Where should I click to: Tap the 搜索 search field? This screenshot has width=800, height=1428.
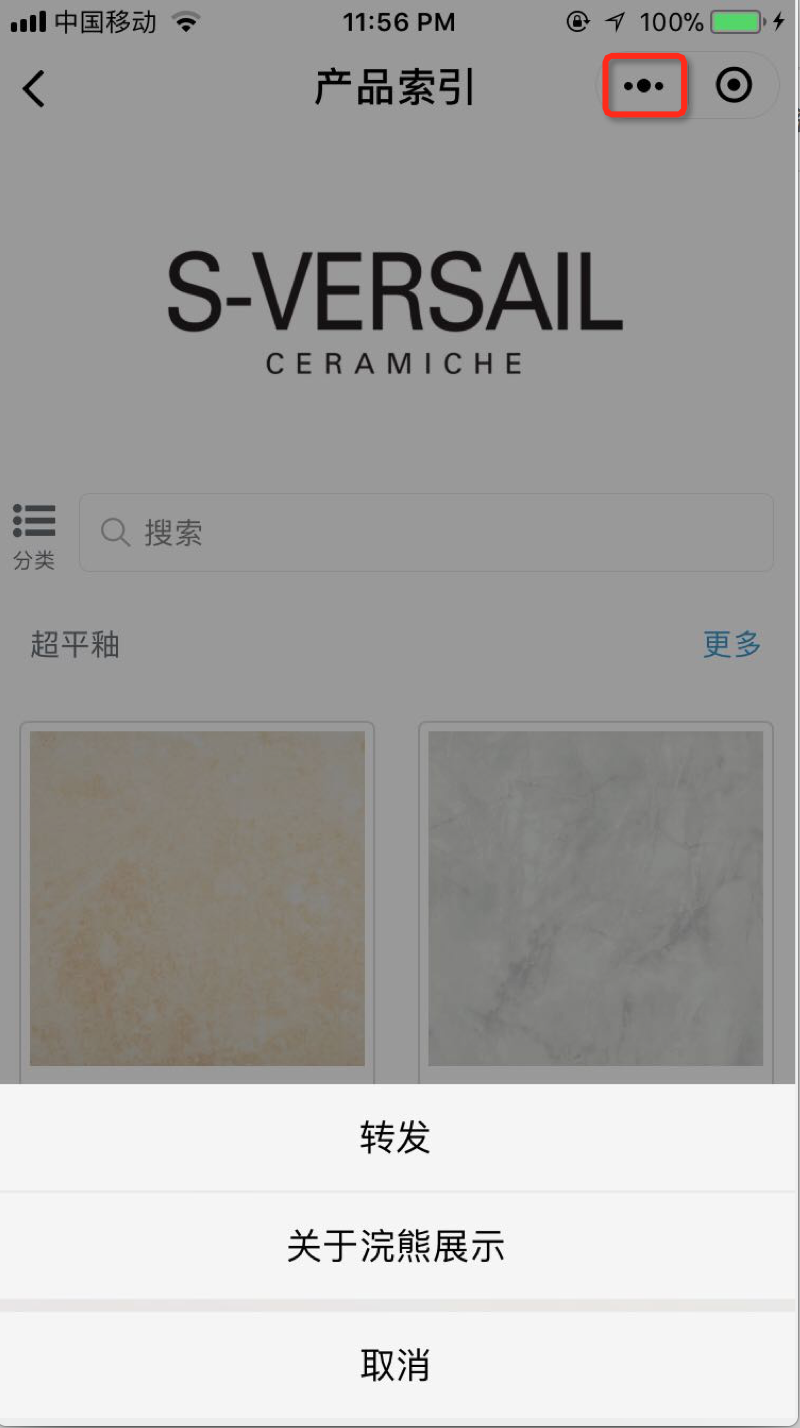point(425,533)
